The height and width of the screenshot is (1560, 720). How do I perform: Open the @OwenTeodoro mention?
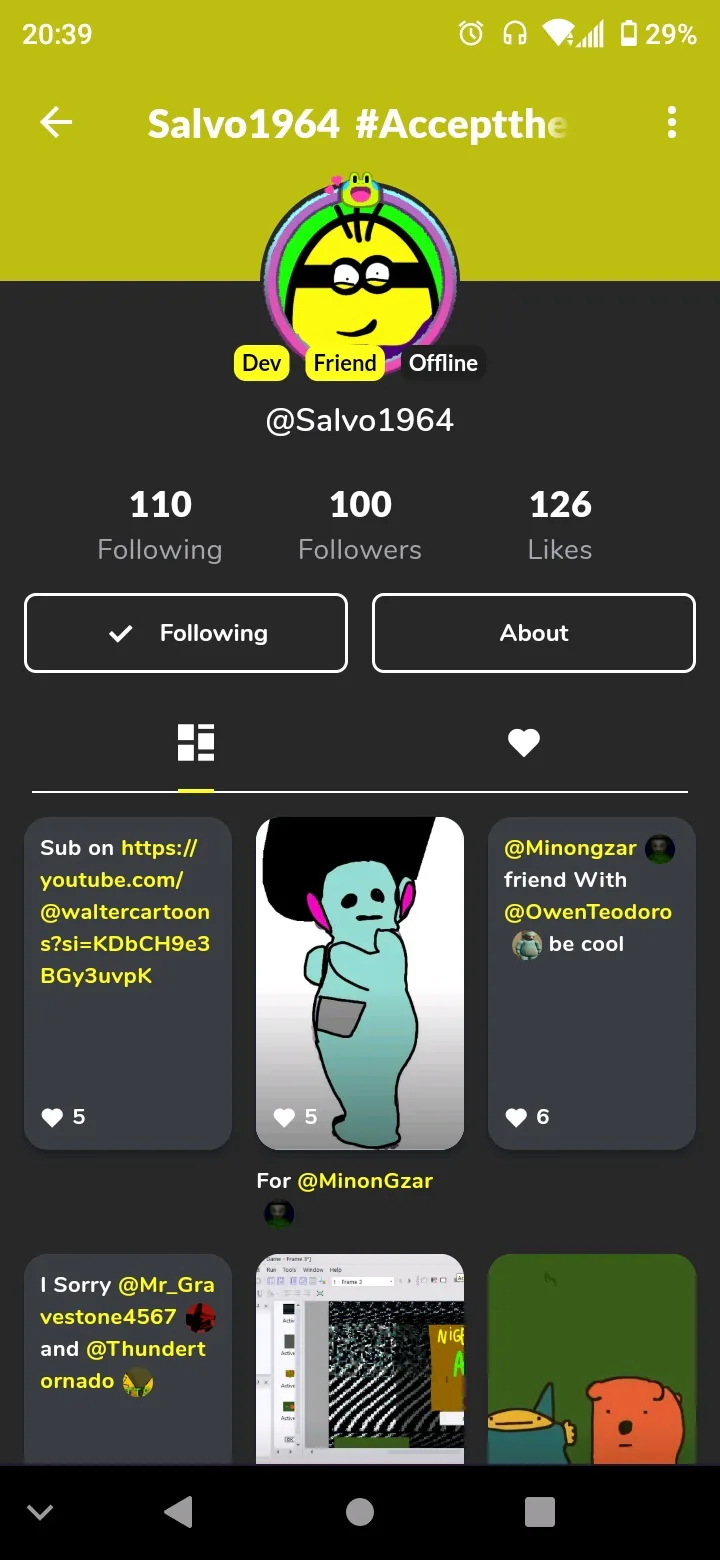pyautogui.click(x=587, y=912)
